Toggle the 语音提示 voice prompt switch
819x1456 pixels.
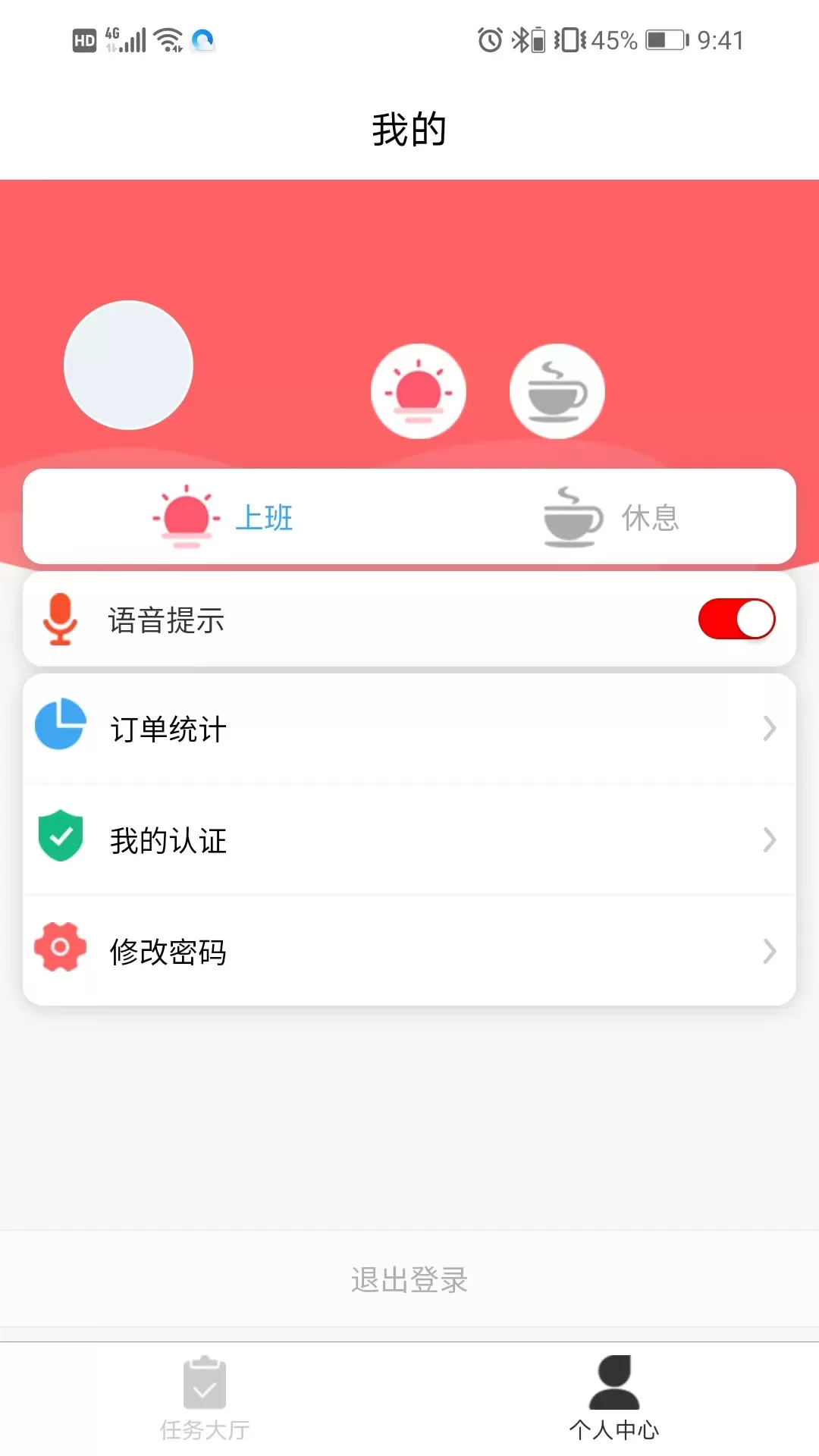tap(736, 619)
